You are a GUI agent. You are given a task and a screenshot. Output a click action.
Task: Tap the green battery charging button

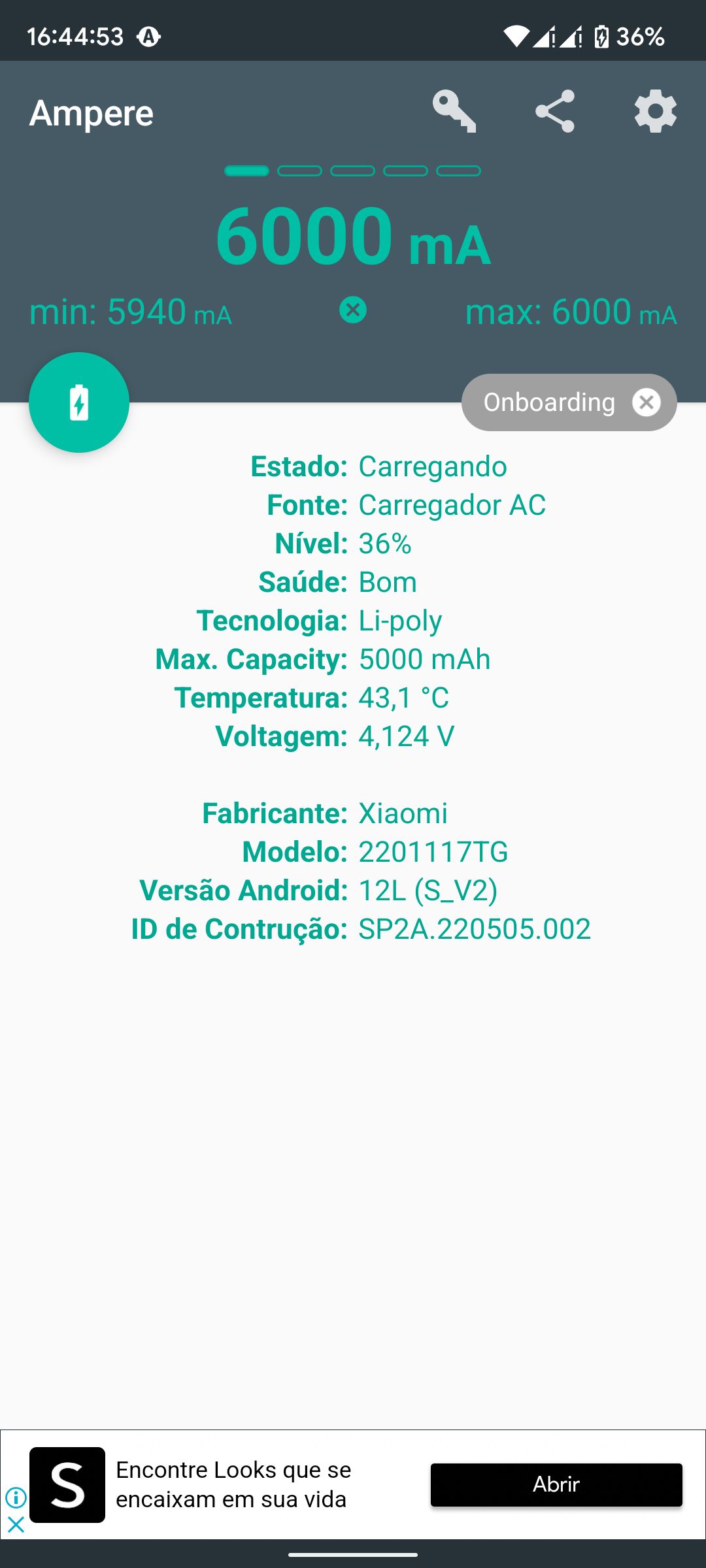click(x=79, y=402)
